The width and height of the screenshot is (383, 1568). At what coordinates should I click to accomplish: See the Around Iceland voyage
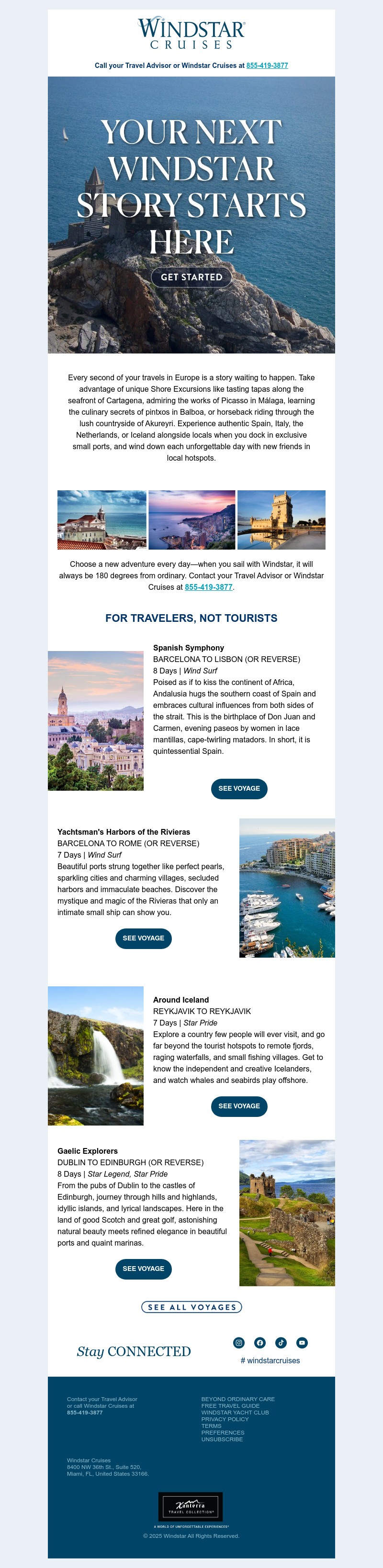(239, 1106)
